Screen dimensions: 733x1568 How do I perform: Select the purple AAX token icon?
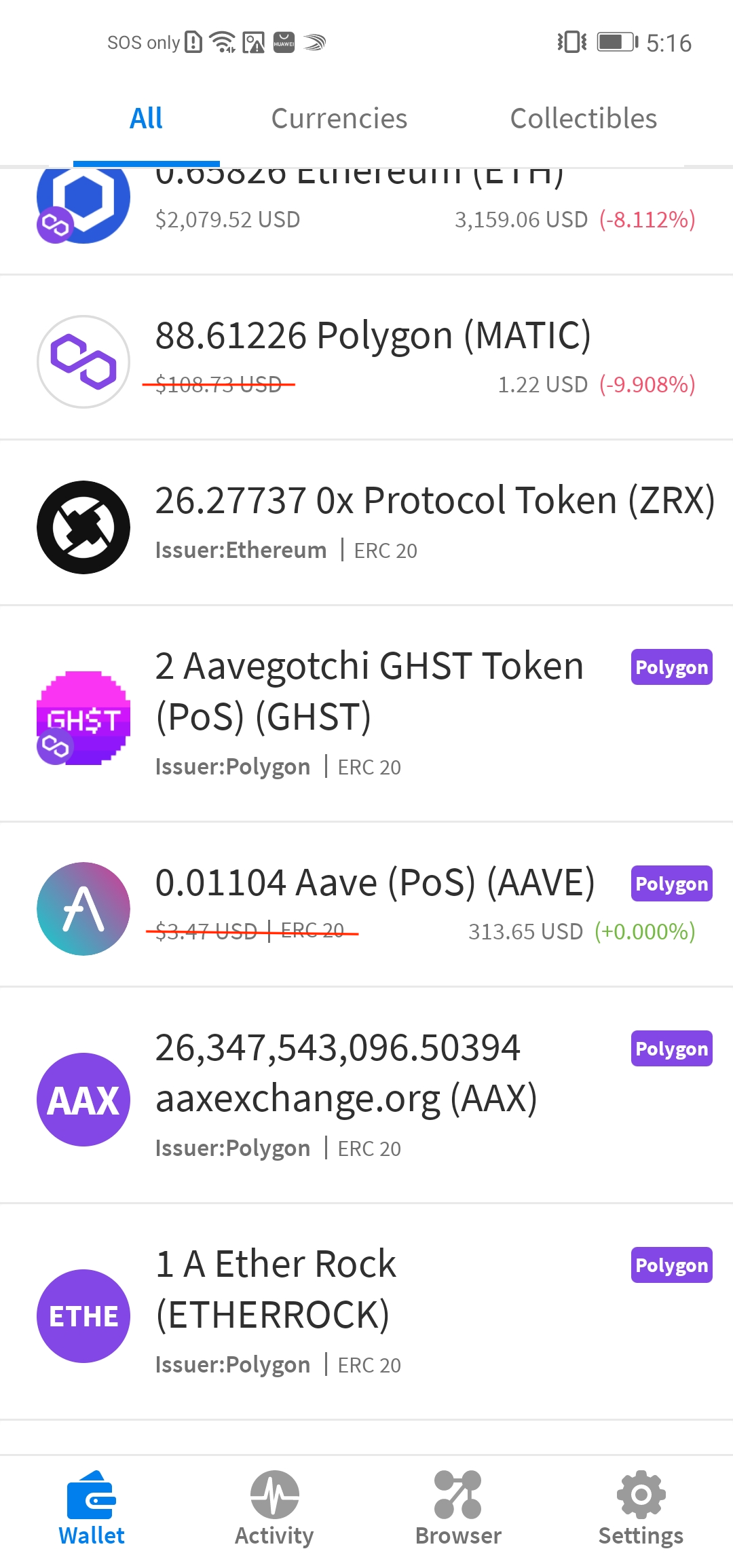coord(83,1098)
